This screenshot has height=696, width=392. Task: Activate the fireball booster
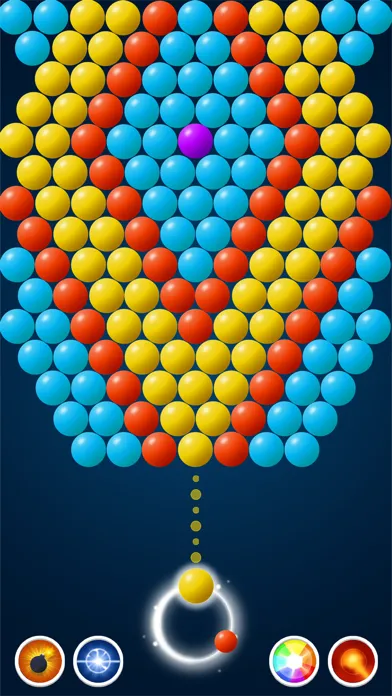(x=352, y=661)
